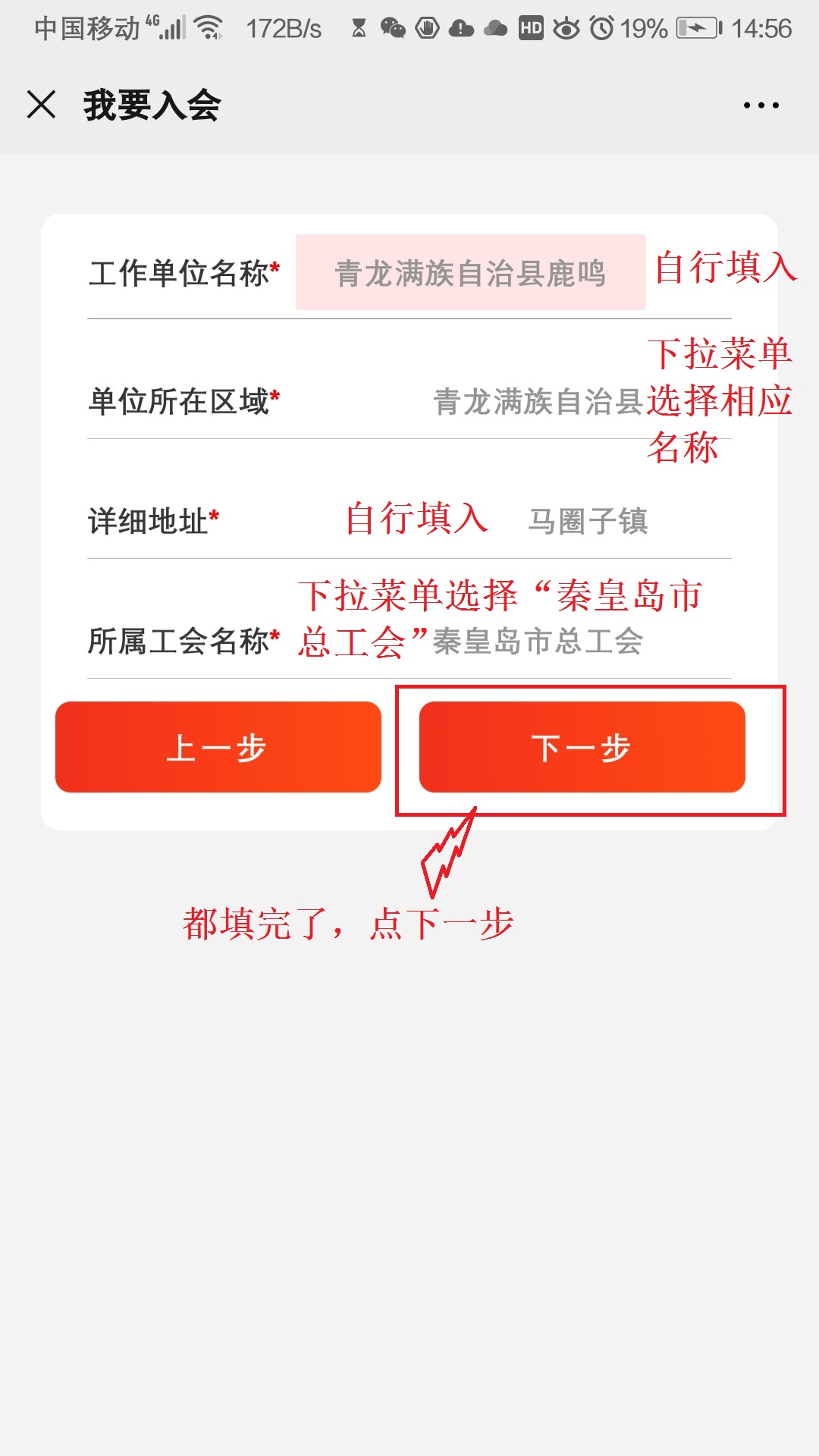
Task: Go back with 上一步 button
Action: point(218,748)
